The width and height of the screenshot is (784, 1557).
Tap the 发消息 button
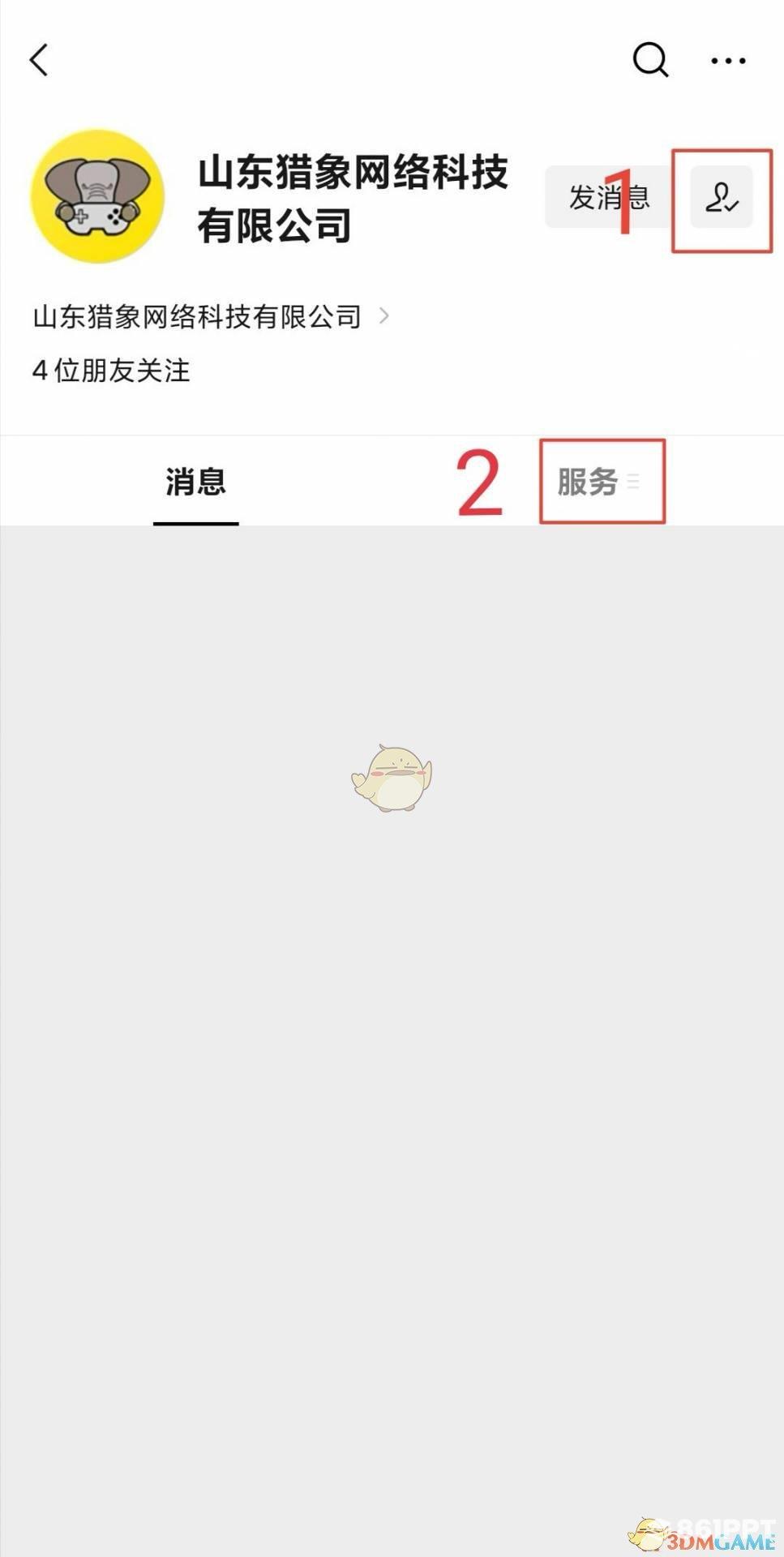point(608,197)
